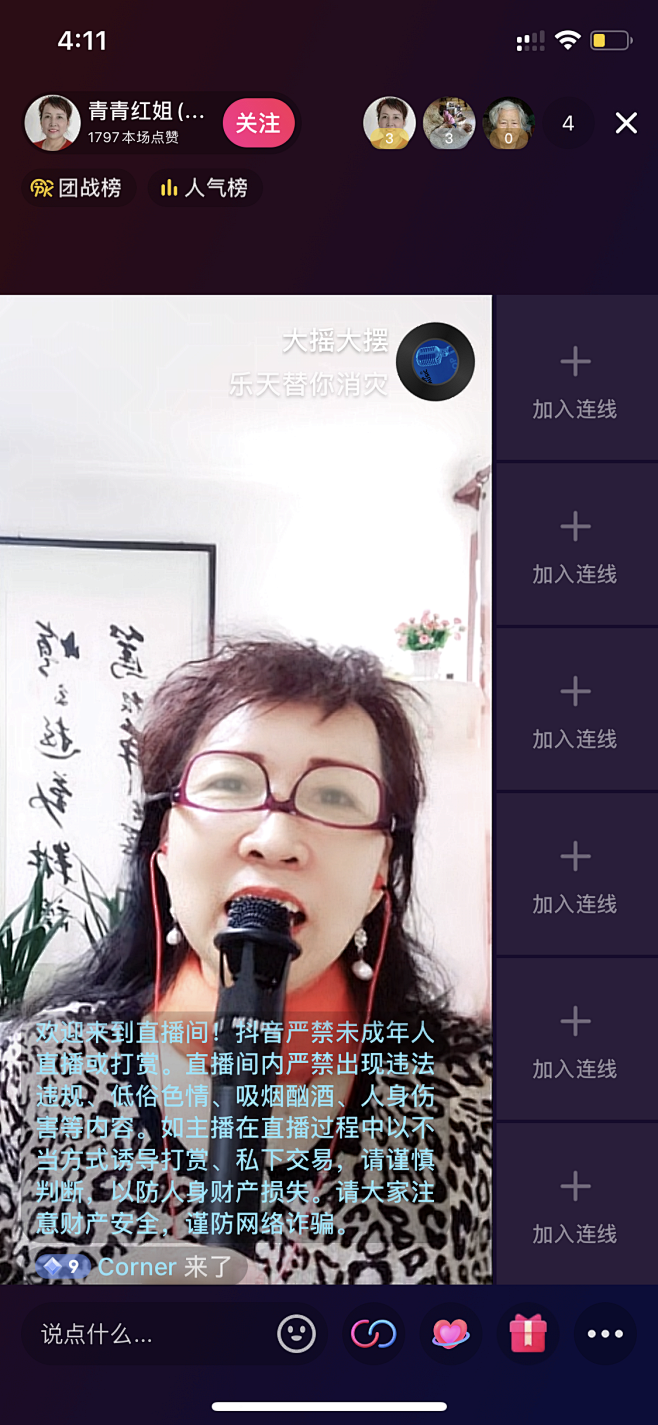The width and height of the screenshot is (658, 1425).
Task: Tap the heart planet icon
Action: point(450,1333)
